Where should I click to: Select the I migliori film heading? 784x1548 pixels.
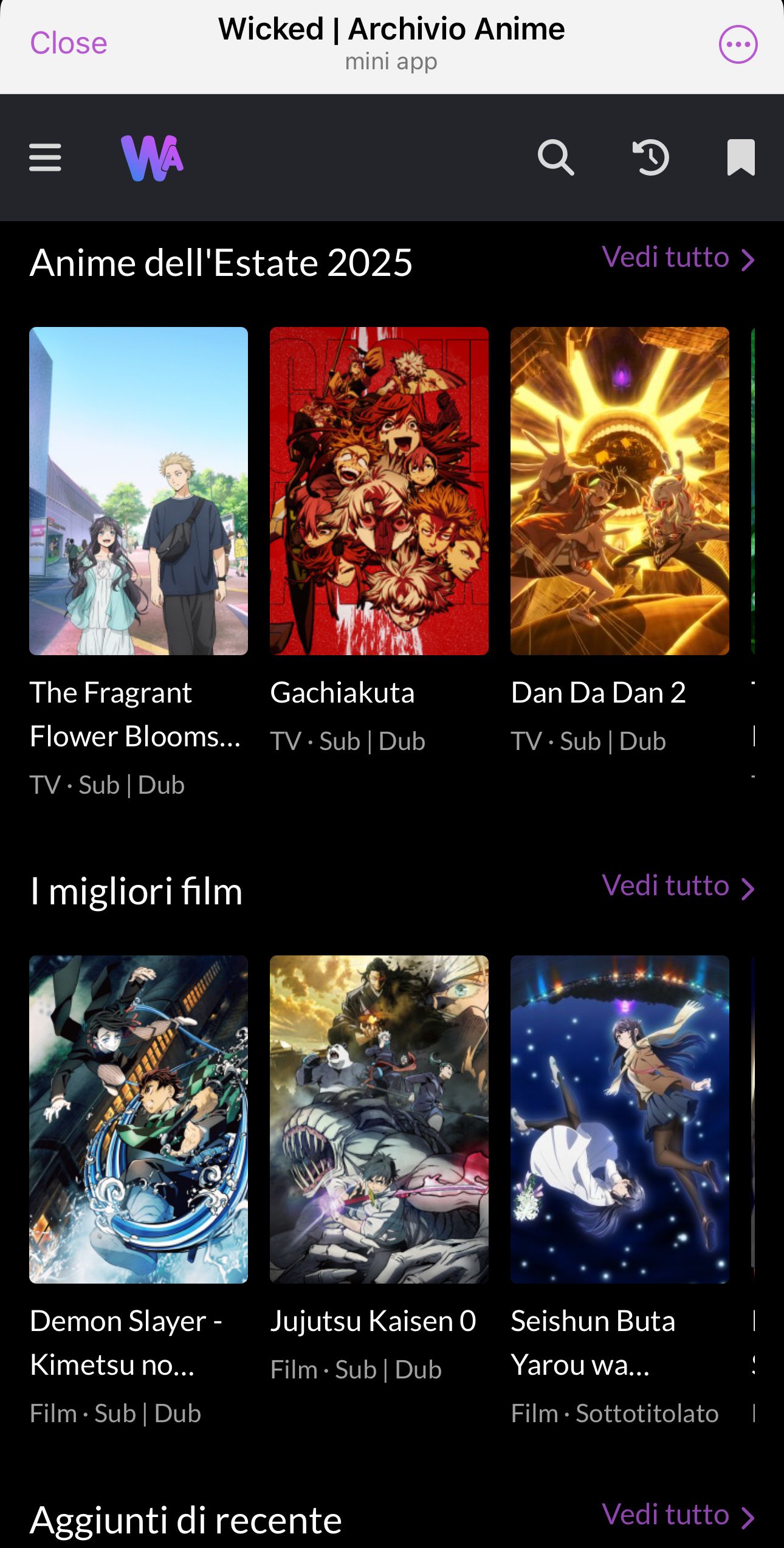(x=135, y=892)
